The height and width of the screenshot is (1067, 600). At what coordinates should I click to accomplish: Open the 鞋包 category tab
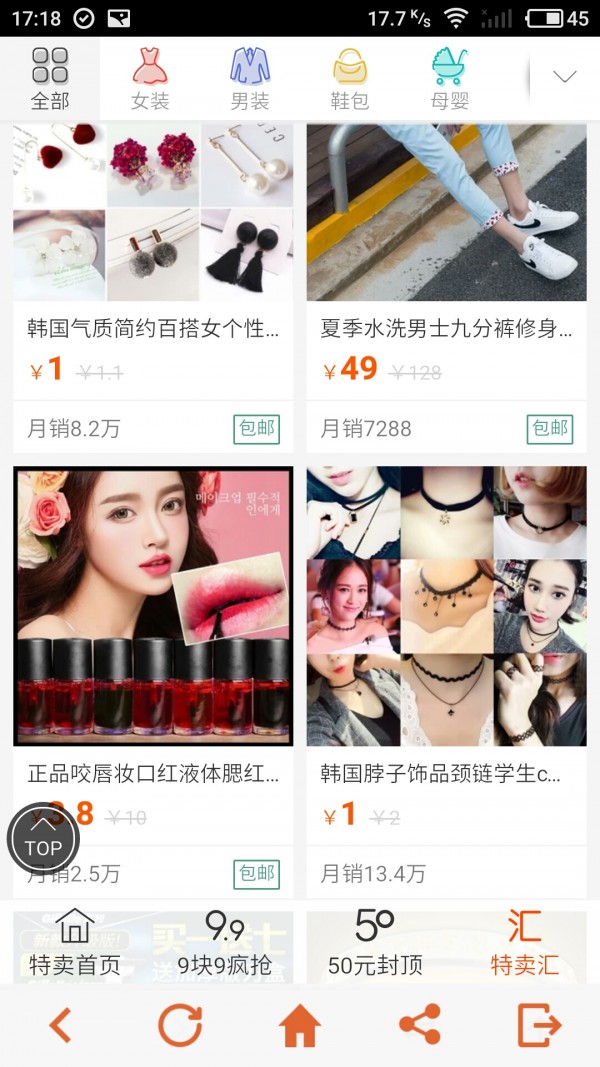(x=350, y=78)
